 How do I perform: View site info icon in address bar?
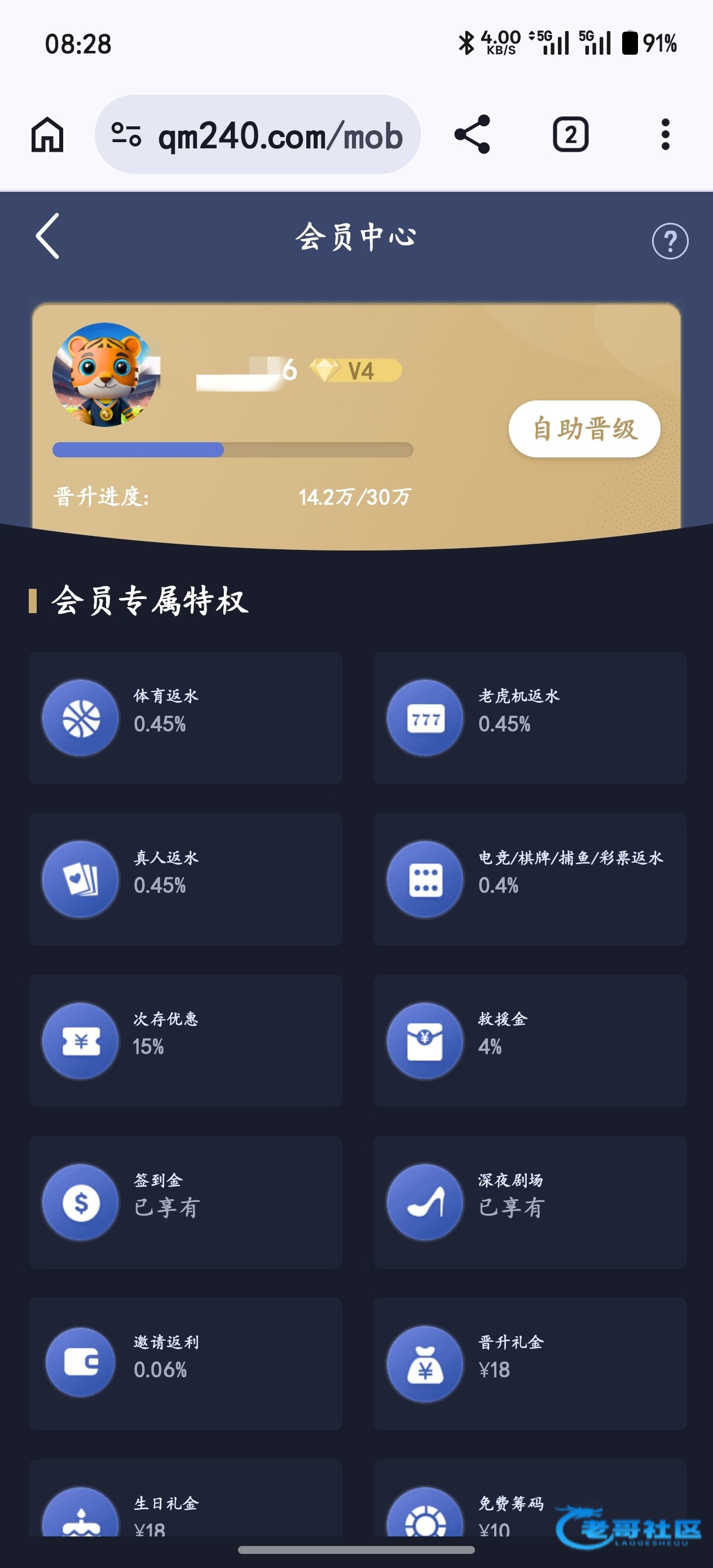pyautogui.click(x=126, y=135)
